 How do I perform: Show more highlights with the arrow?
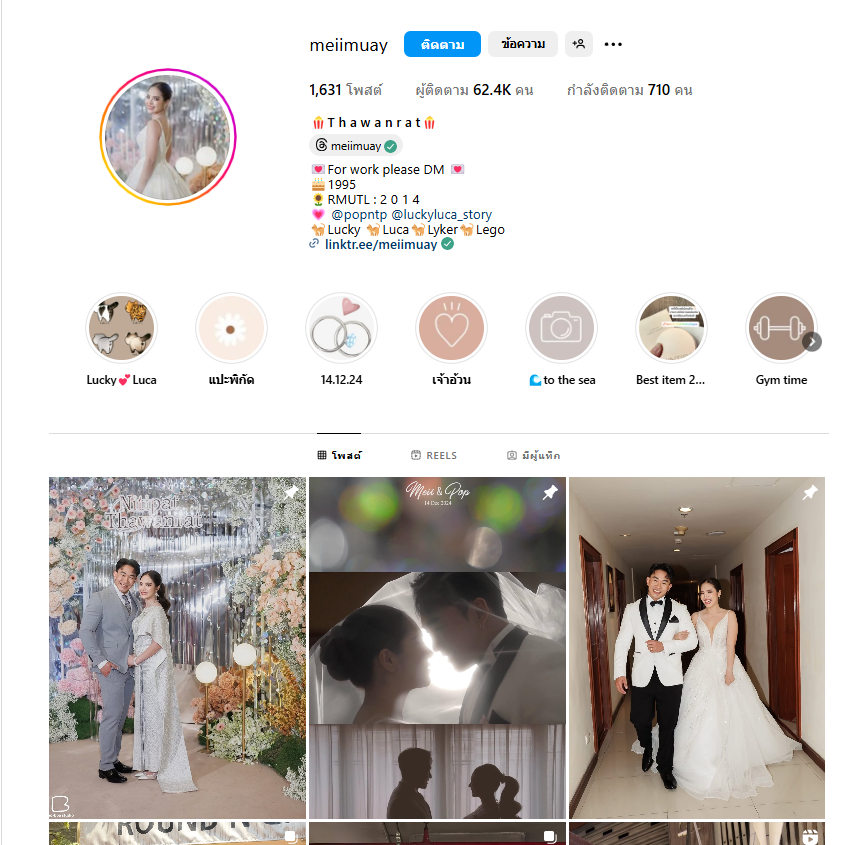pyautogui.click(x=812, y=342)
